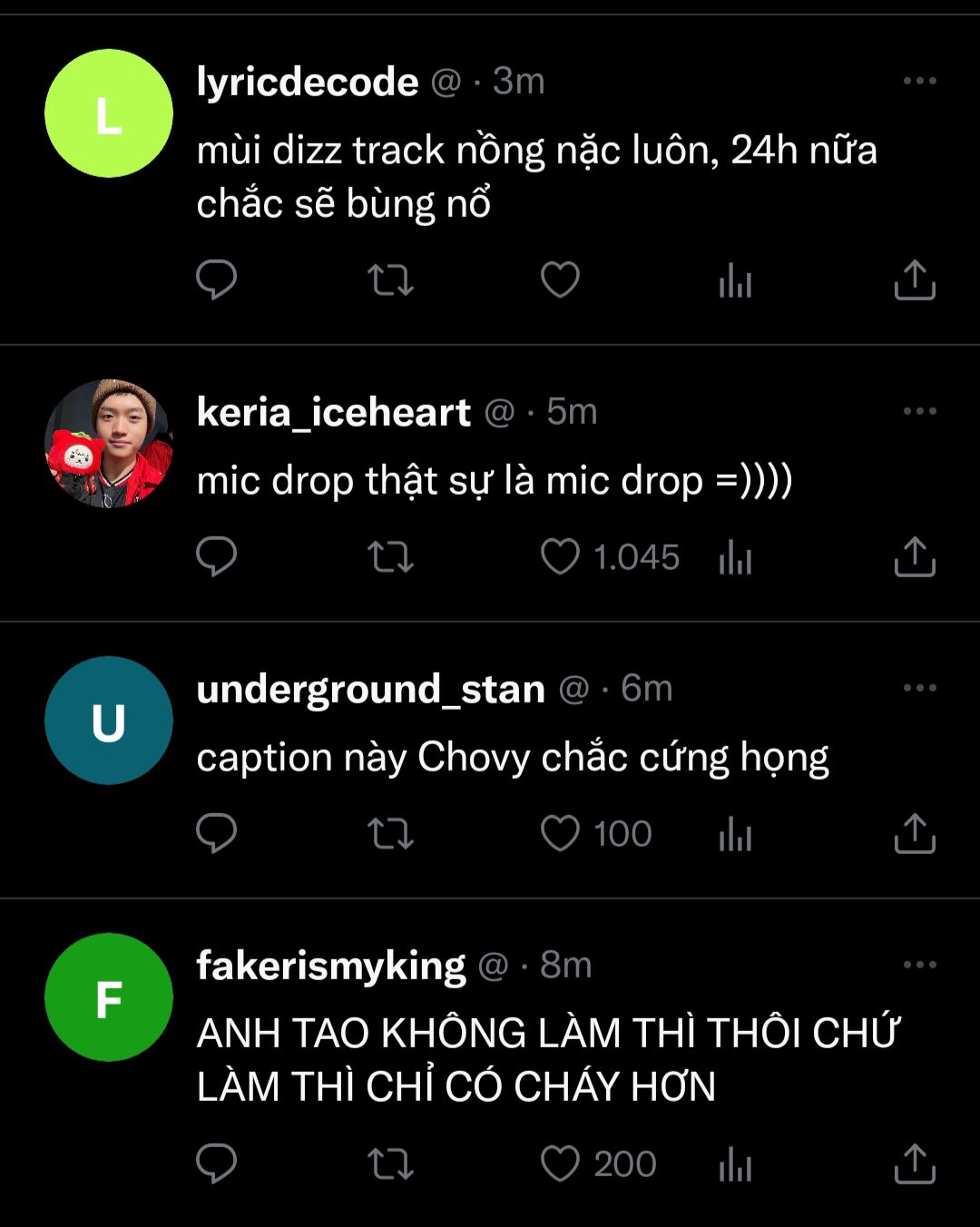The height and width of the screenshot is (1227, 980).
Task: Like underground_stan's Chovy tweet
Action: tap(560, 833)
